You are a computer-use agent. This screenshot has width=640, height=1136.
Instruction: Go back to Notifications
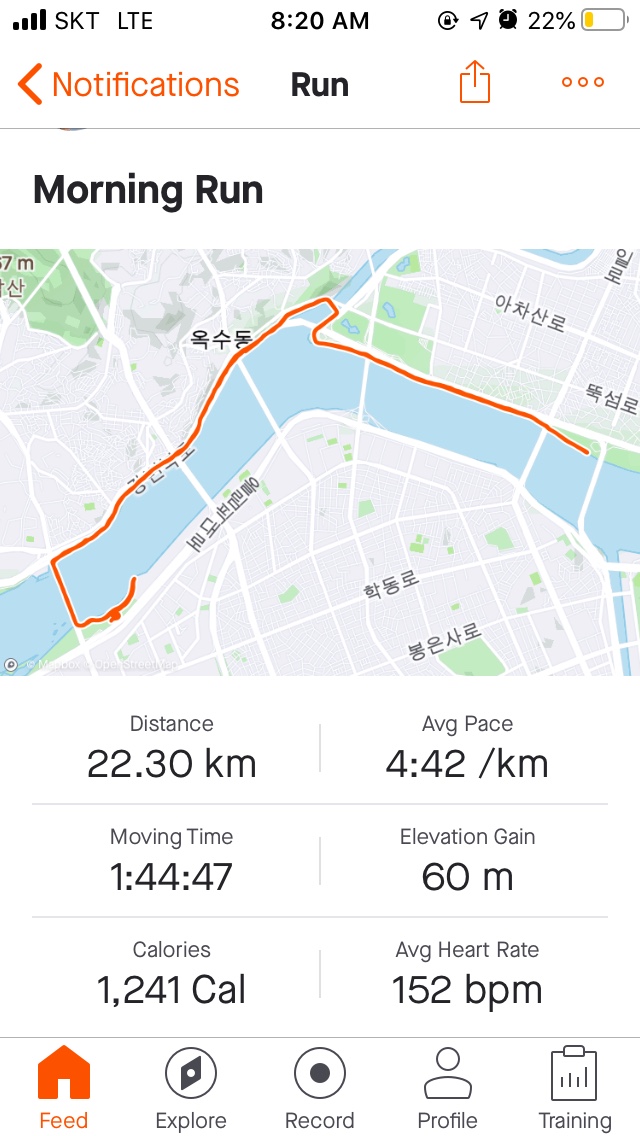pyautogui.click(x=128, y=84)
